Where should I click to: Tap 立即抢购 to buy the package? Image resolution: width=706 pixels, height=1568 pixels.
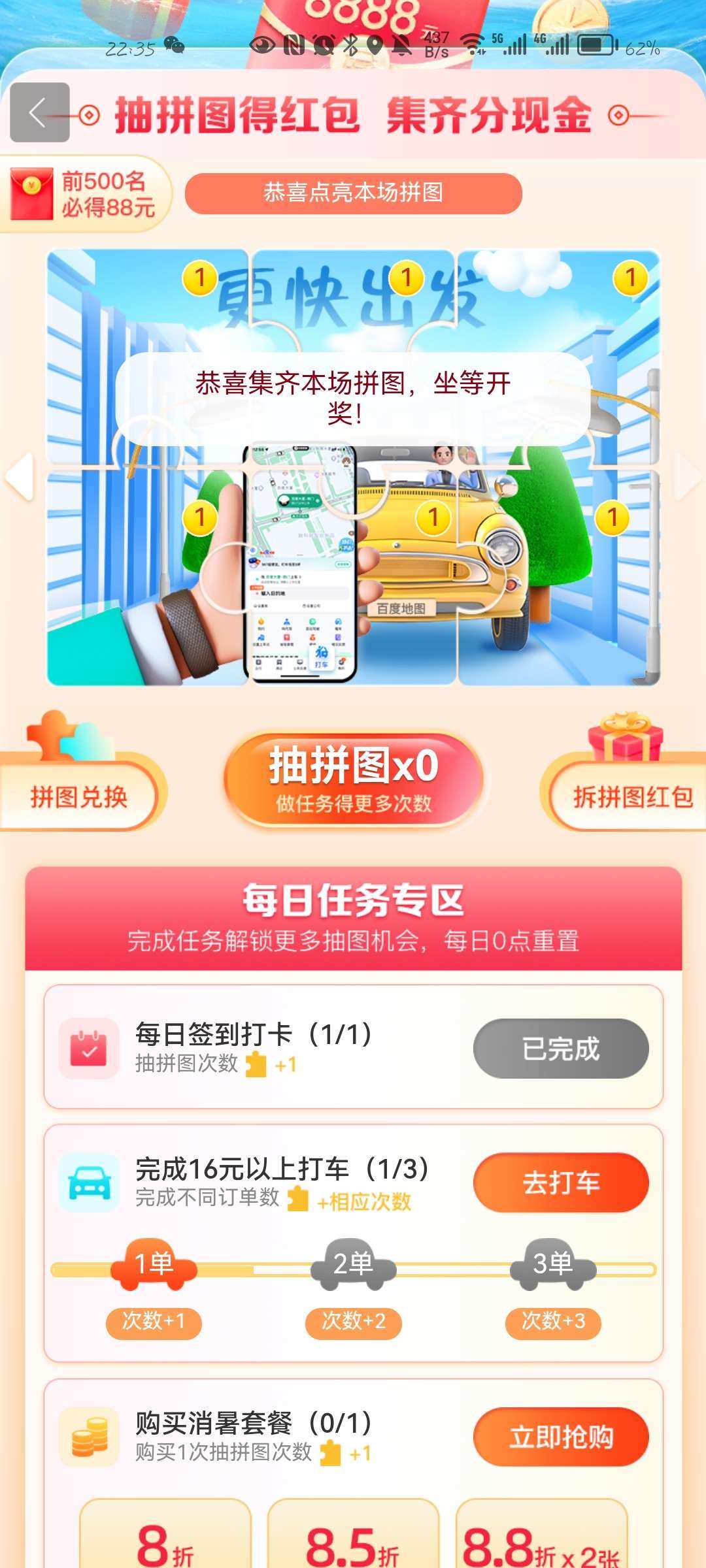(560, 1437)
